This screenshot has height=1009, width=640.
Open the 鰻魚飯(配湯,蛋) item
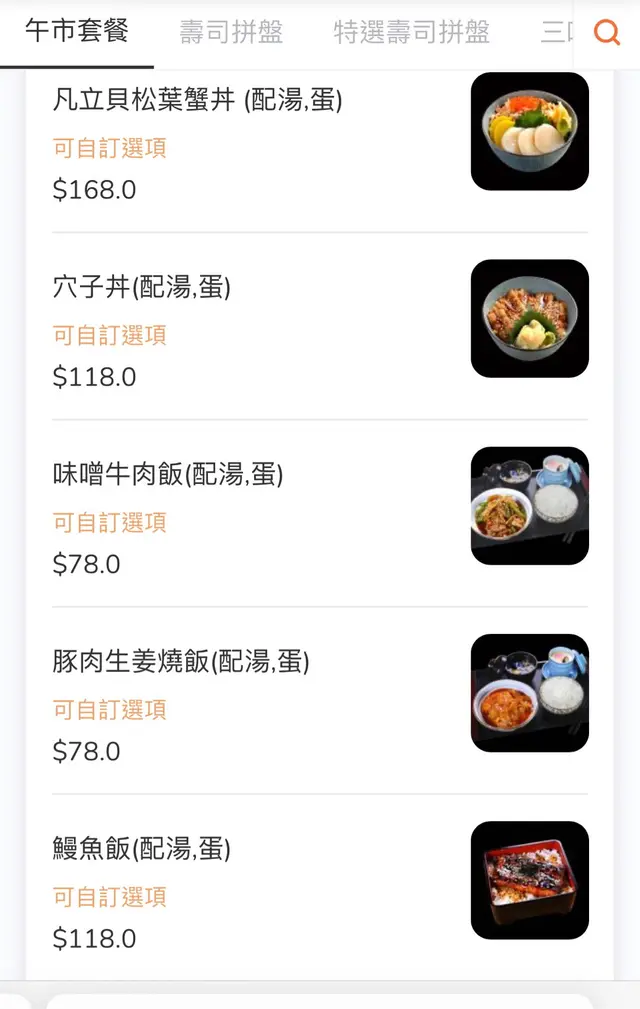click(x=142, y=849)
